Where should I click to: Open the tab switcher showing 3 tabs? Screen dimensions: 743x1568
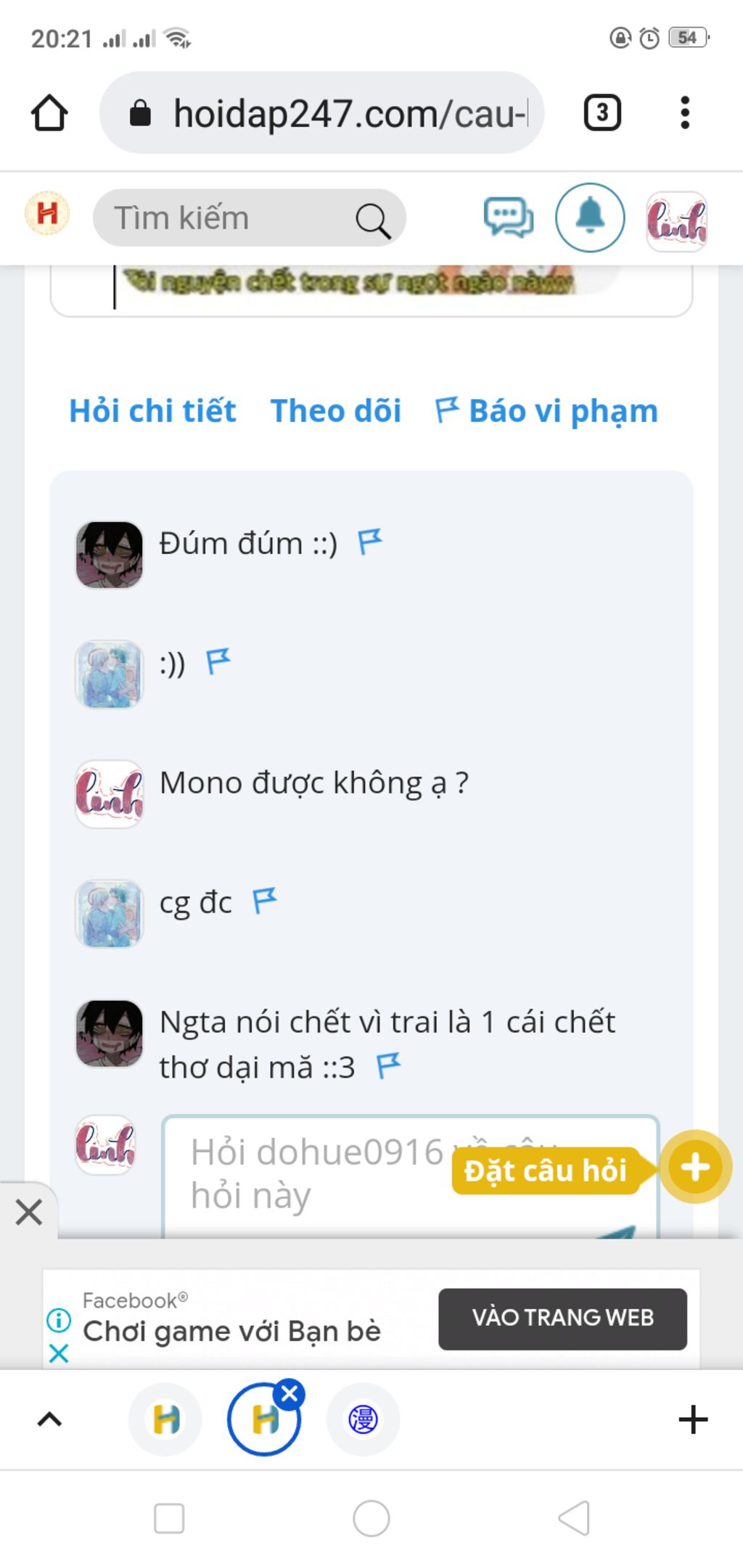[x=602, y=113]
